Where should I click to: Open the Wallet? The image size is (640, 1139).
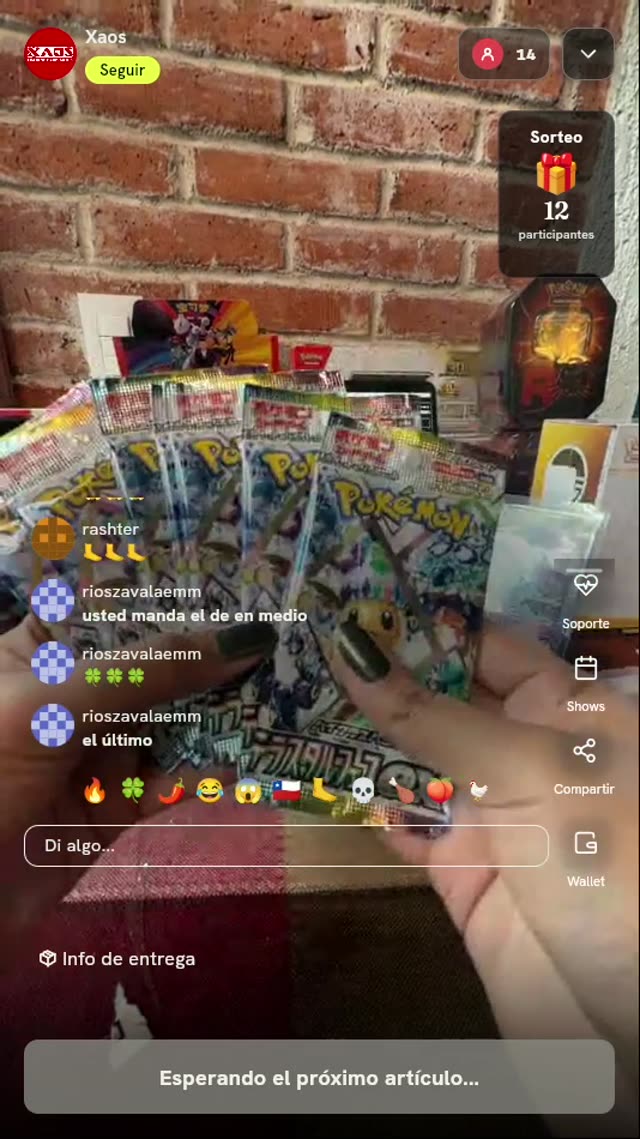(586, 858)
